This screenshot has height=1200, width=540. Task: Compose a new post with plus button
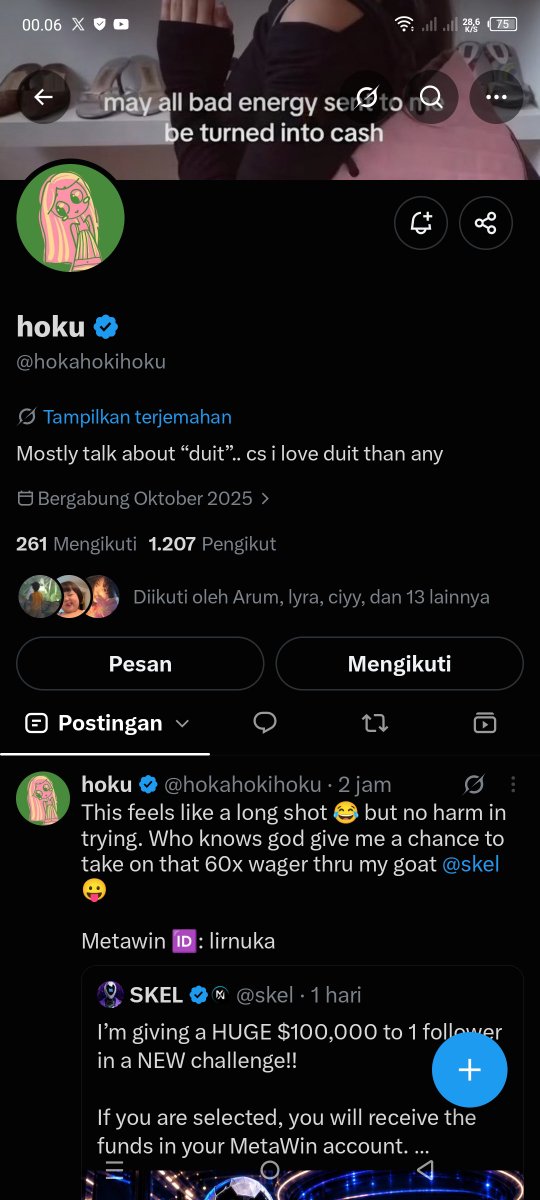(470, 1070)
